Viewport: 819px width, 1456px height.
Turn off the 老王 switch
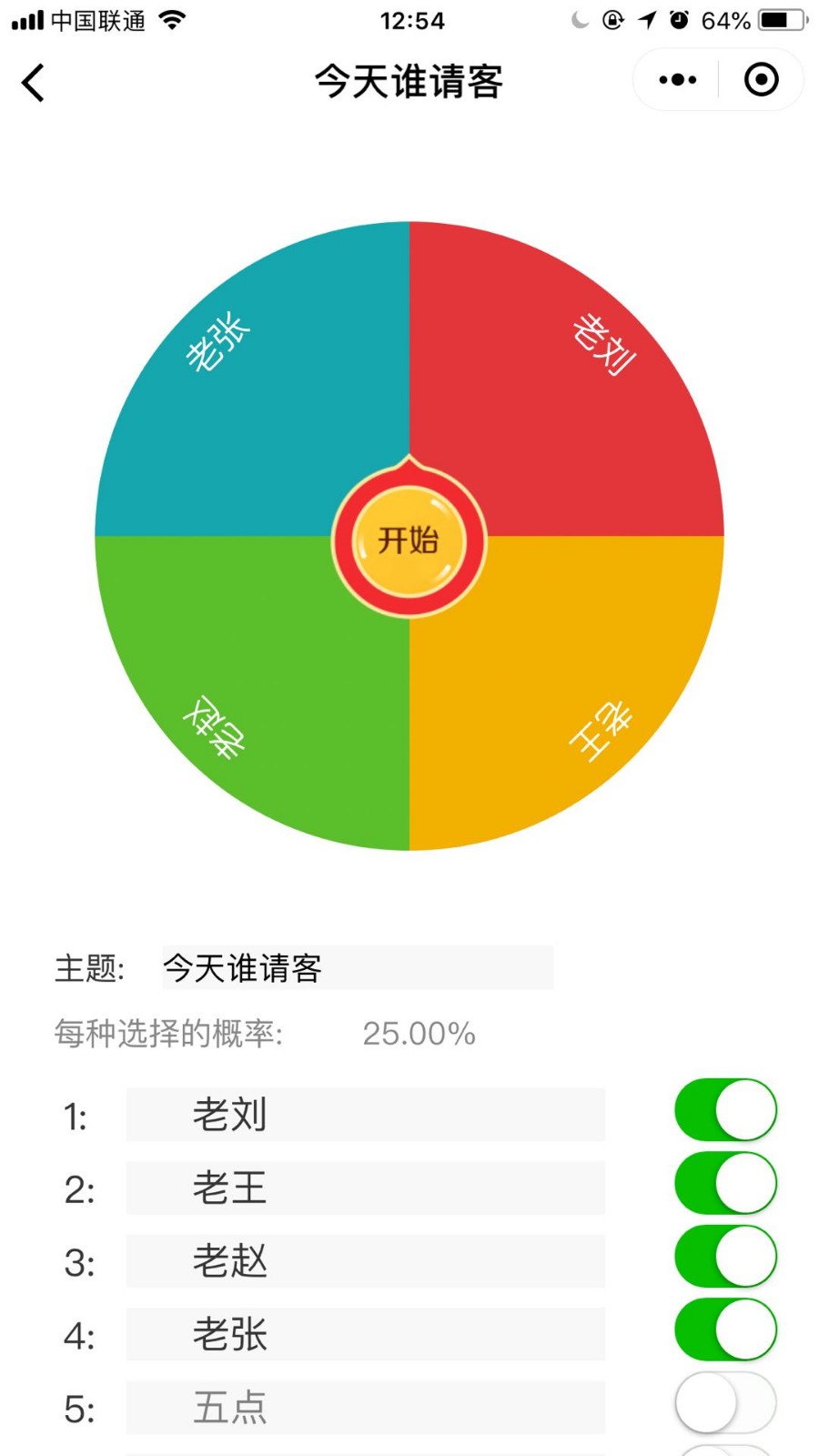pos(725,1183)
